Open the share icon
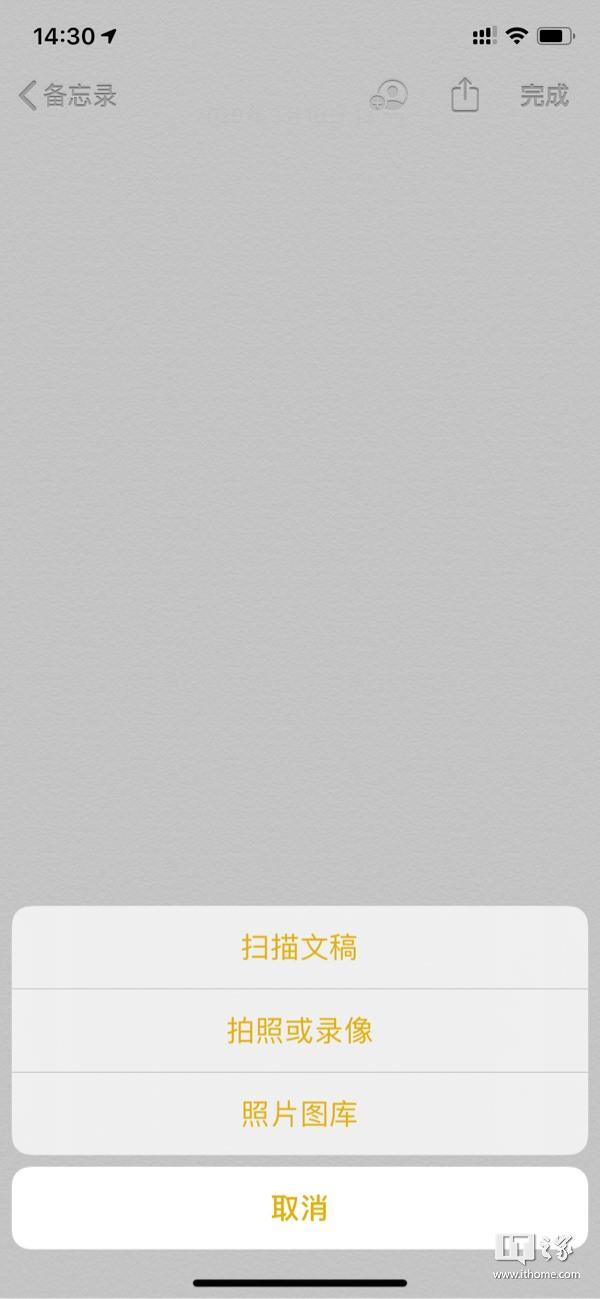600x1299 pixels. 465,96
